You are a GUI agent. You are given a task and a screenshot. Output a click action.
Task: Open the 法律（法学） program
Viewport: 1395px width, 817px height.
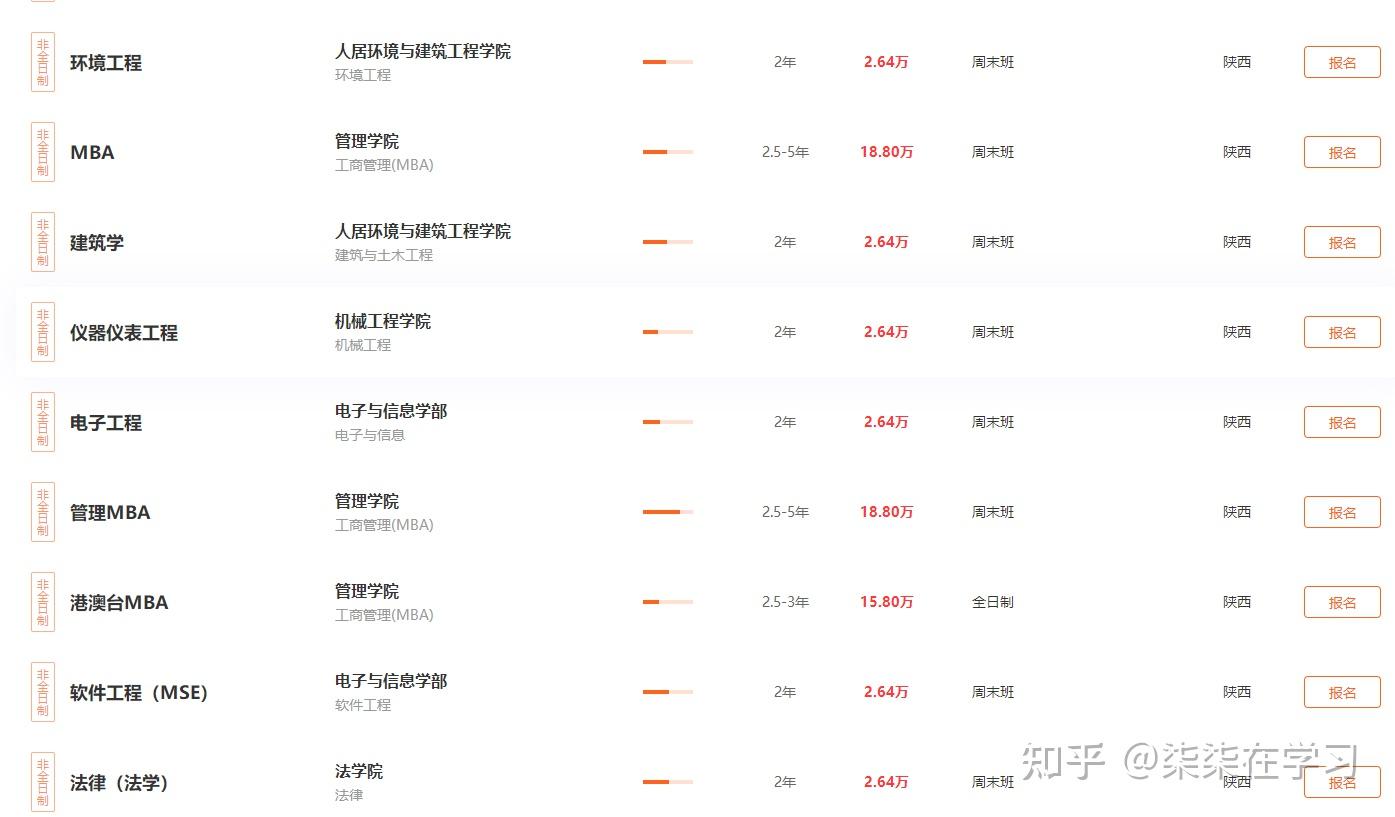[119, 783]
